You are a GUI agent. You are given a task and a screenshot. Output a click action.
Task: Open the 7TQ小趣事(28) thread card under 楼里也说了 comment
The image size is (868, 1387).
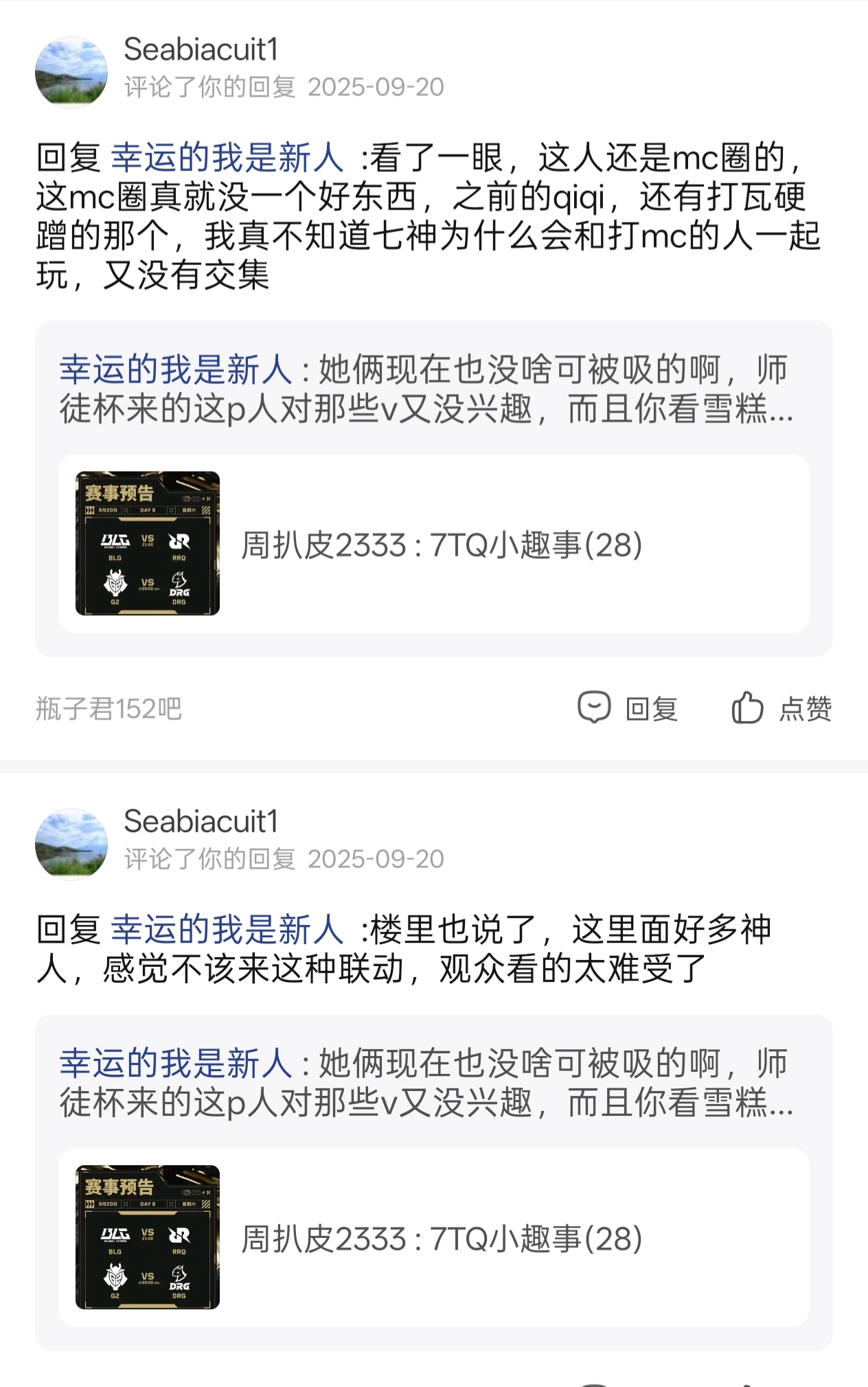tap(433, 1237)
